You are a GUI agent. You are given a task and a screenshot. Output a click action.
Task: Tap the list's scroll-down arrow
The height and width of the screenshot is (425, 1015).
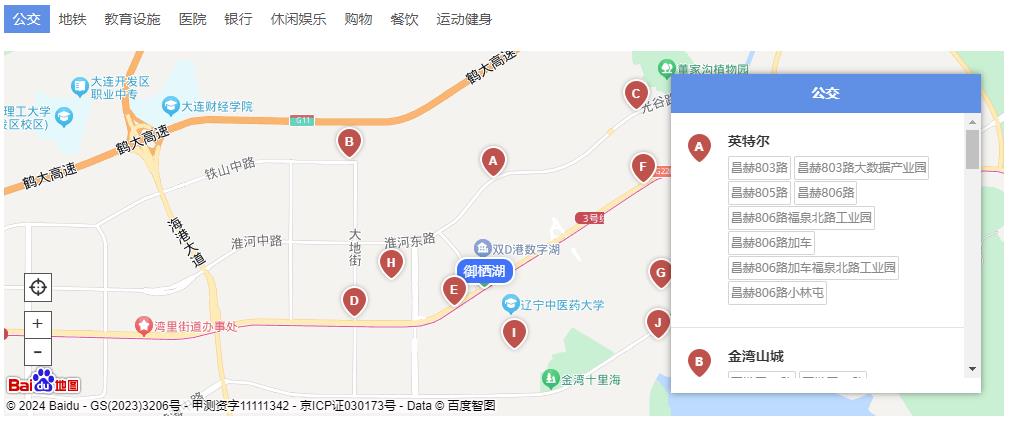coord(972,369)
